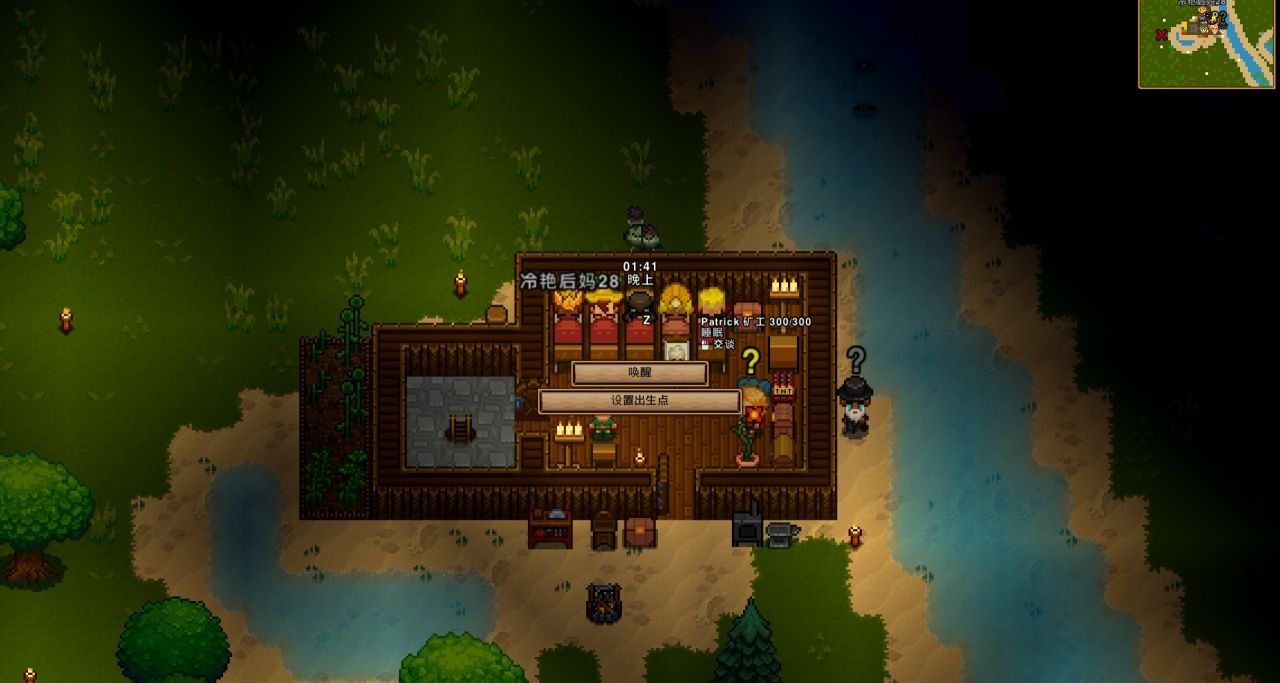The width and height of the screenshot is (1280, 683).
Task: Tap the 唤醒 wake-up button
Action: [639, 373]
